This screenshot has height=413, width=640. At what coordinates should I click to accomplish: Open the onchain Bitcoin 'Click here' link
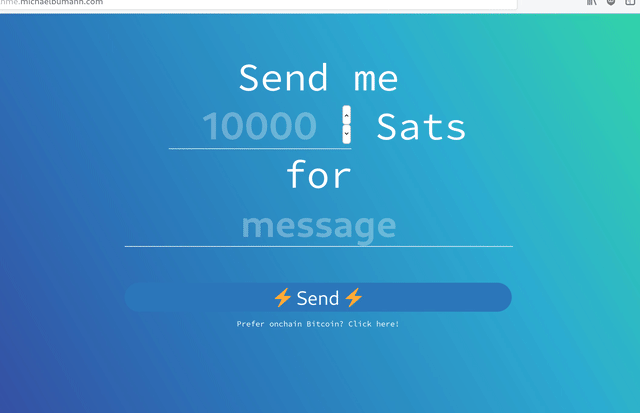373,324
